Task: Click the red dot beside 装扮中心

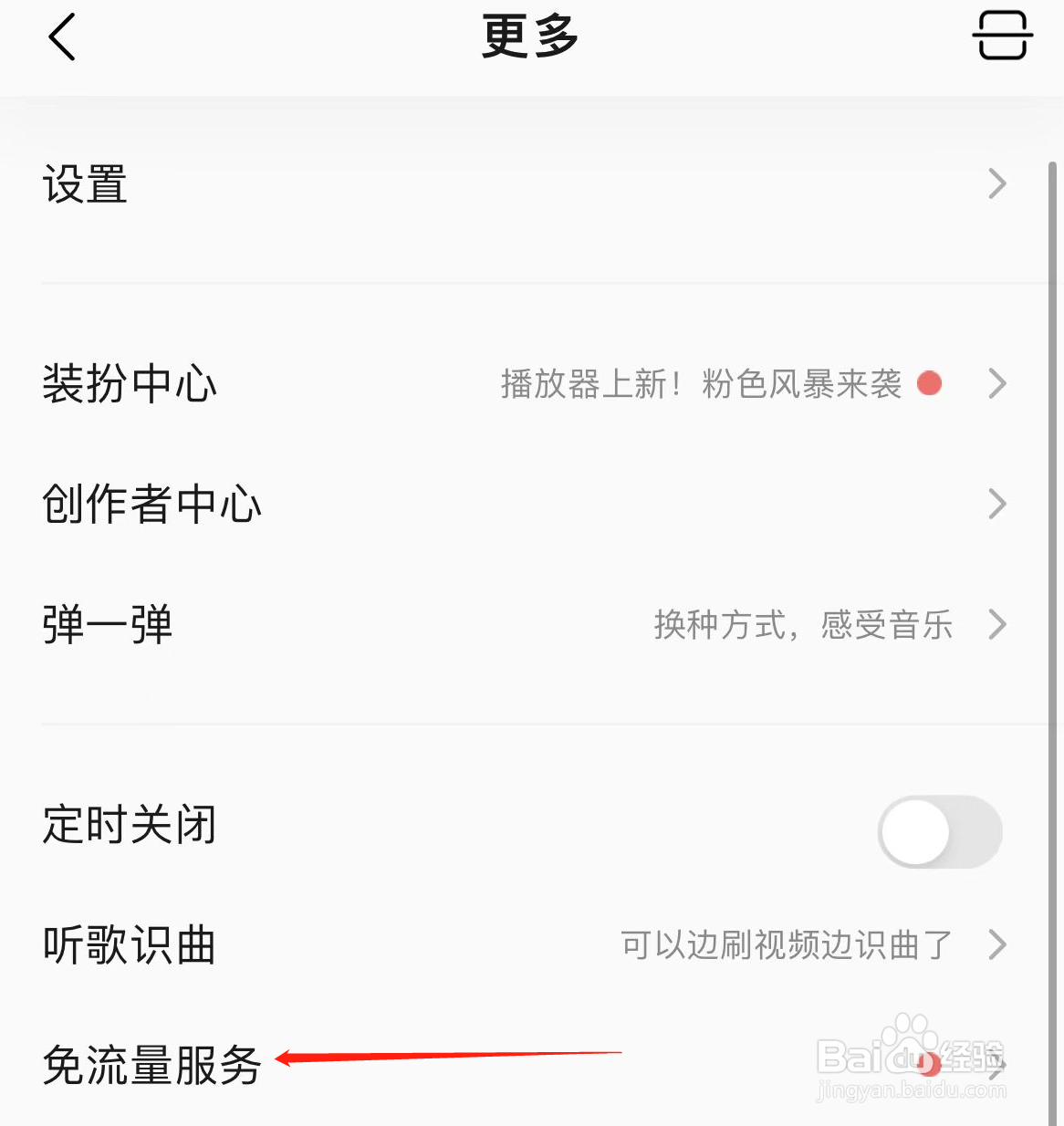Action: pyautogui.click(x=930, y=384)
